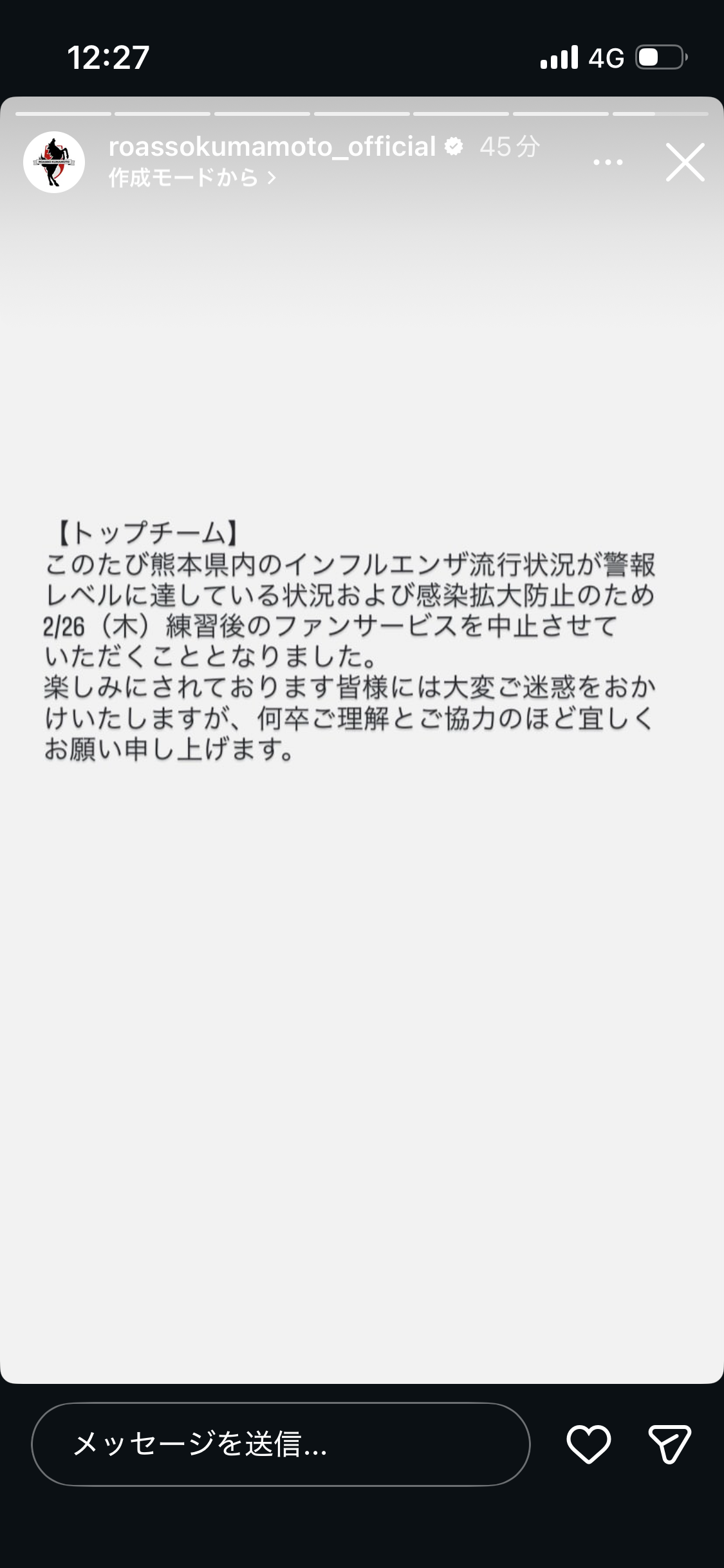The width and height of the screenshot is (724, 1568).
Task: Like this story with the heart
Action: click(588, 1444)
